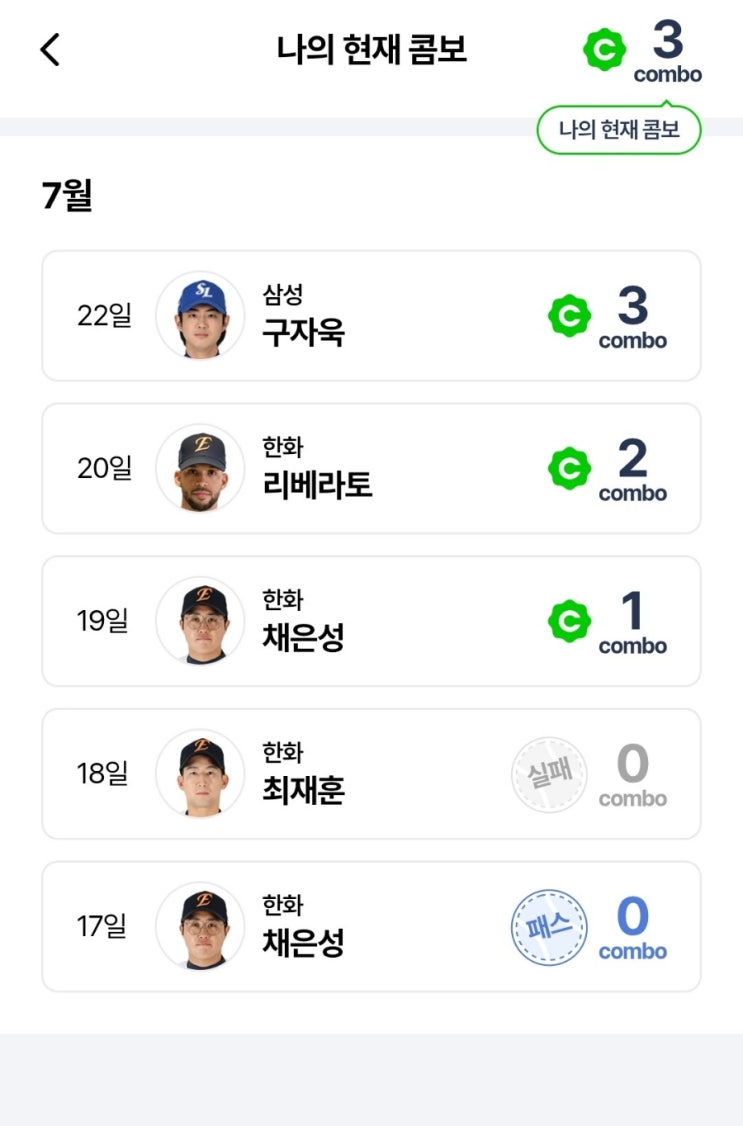
Task: Open the 20일 리베라토 combo card
Action: 371,468
